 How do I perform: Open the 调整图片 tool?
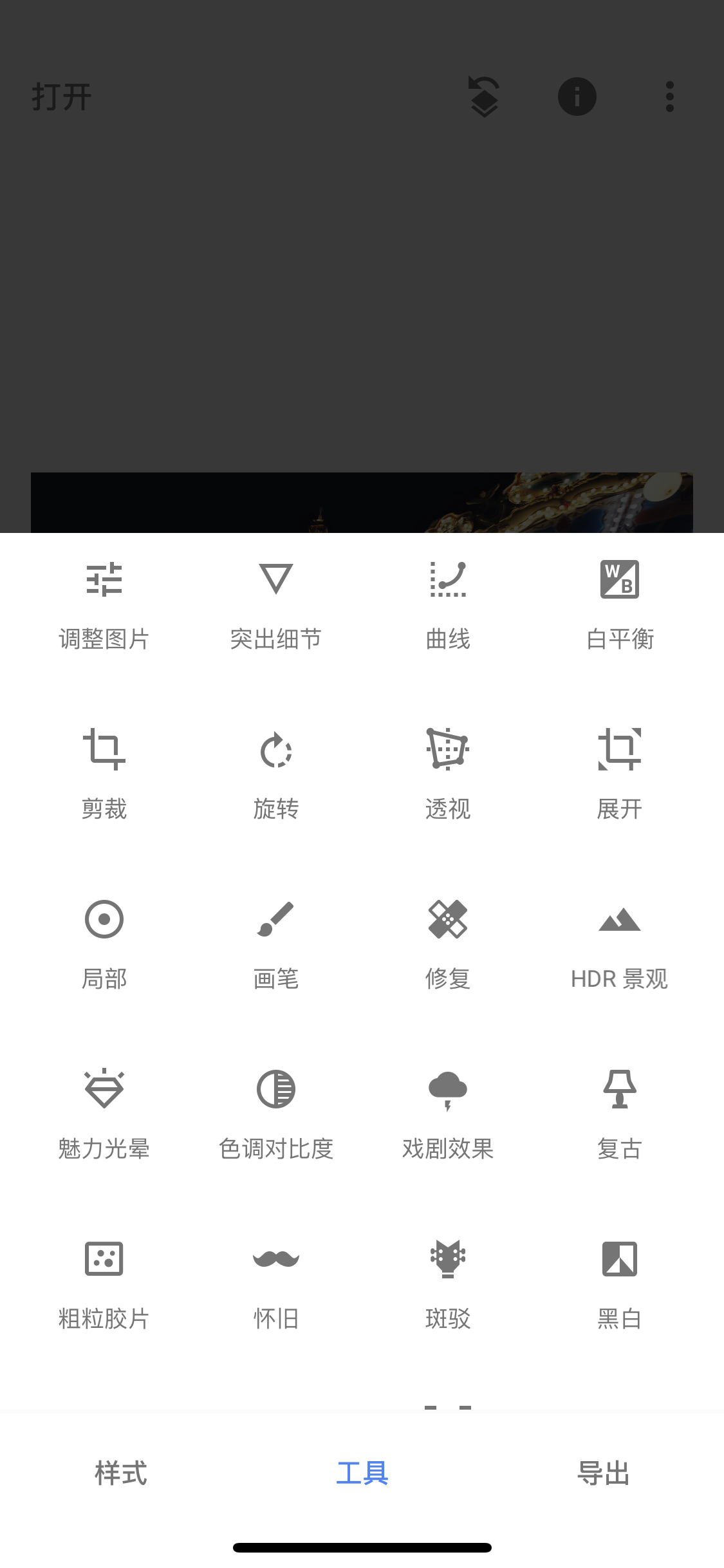[x=104, y=604]
